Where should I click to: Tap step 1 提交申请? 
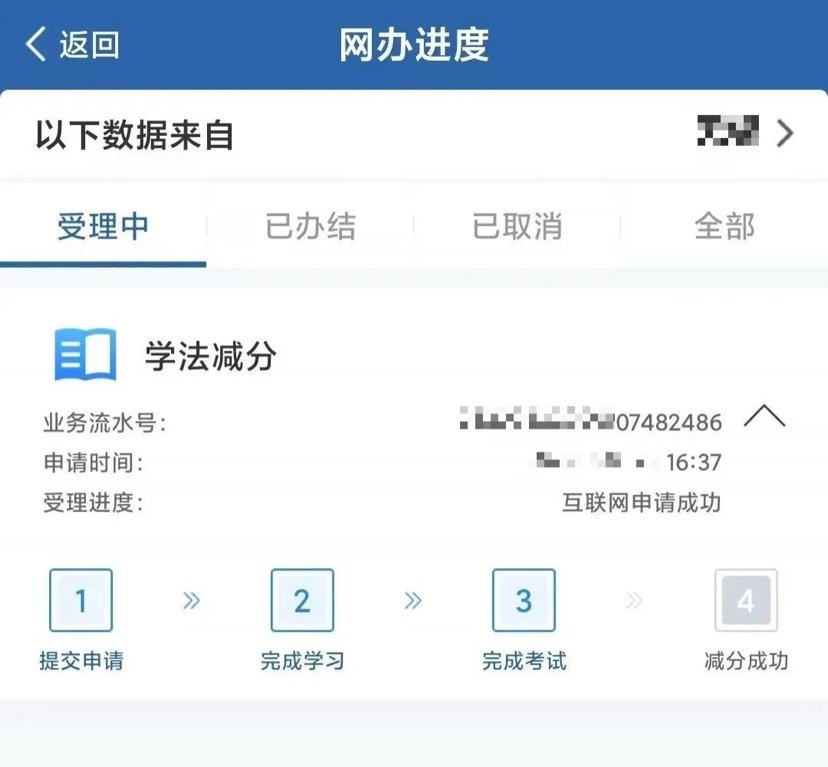coord(81,601)
